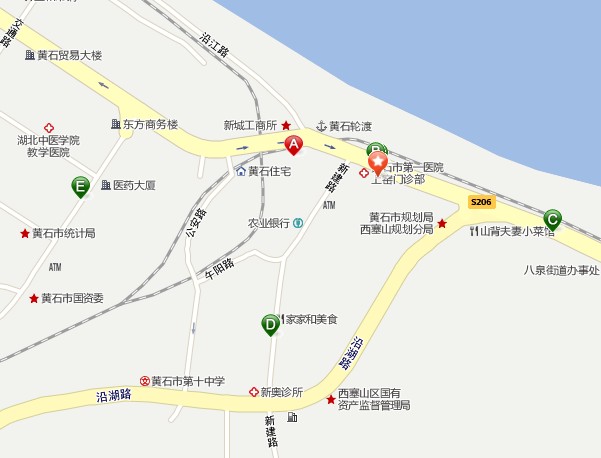Open the red star highlighted location pin
Image resolution: width=601 pixels, height=458 pixels.
pyautogui.click(x=378, y=161)
